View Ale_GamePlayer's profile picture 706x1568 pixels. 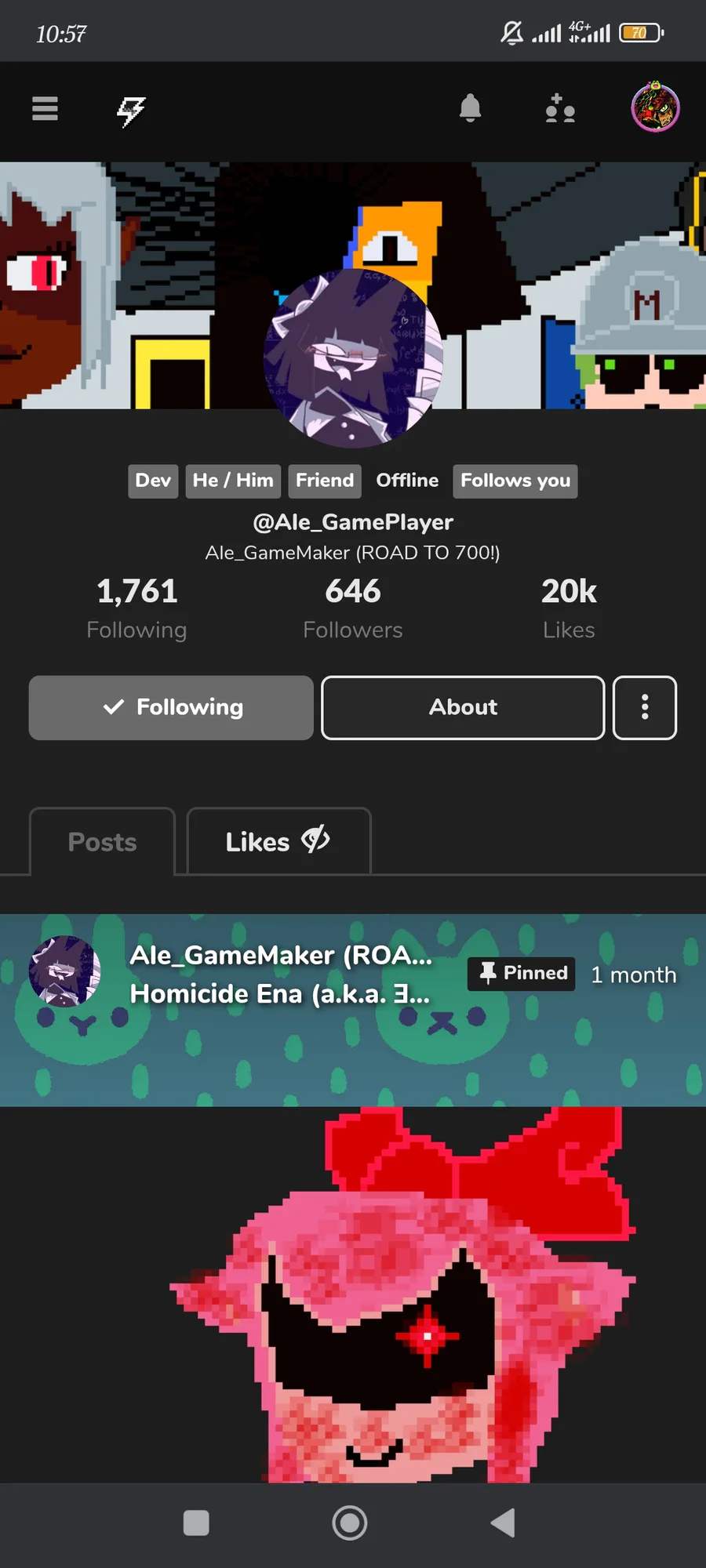[354, 358]
